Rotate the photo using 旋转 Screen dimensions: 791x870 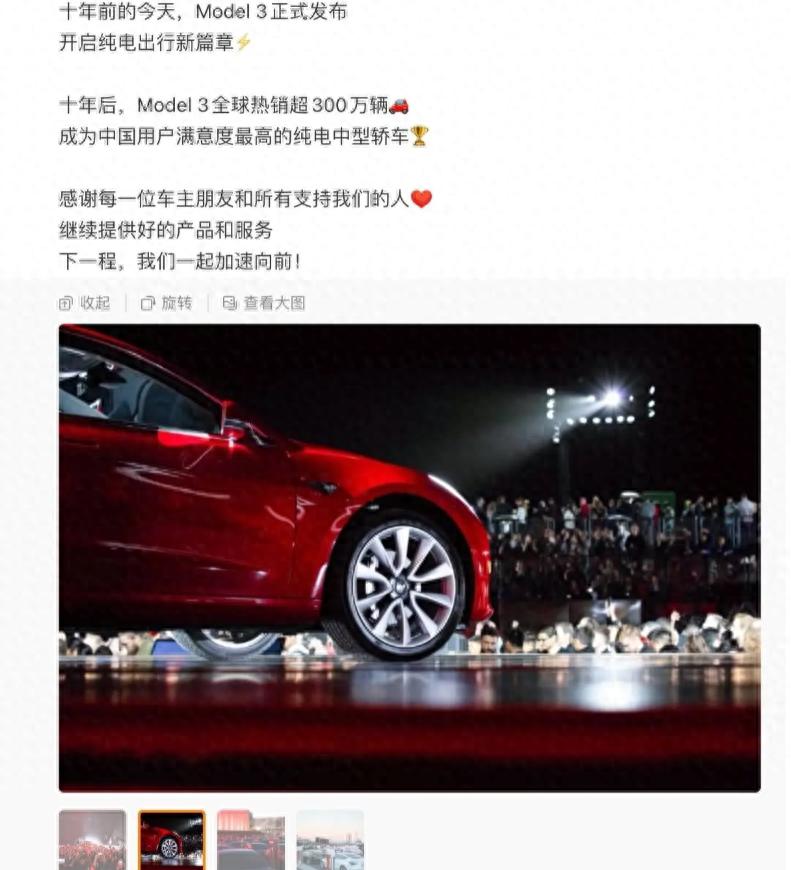coord(167,303)
